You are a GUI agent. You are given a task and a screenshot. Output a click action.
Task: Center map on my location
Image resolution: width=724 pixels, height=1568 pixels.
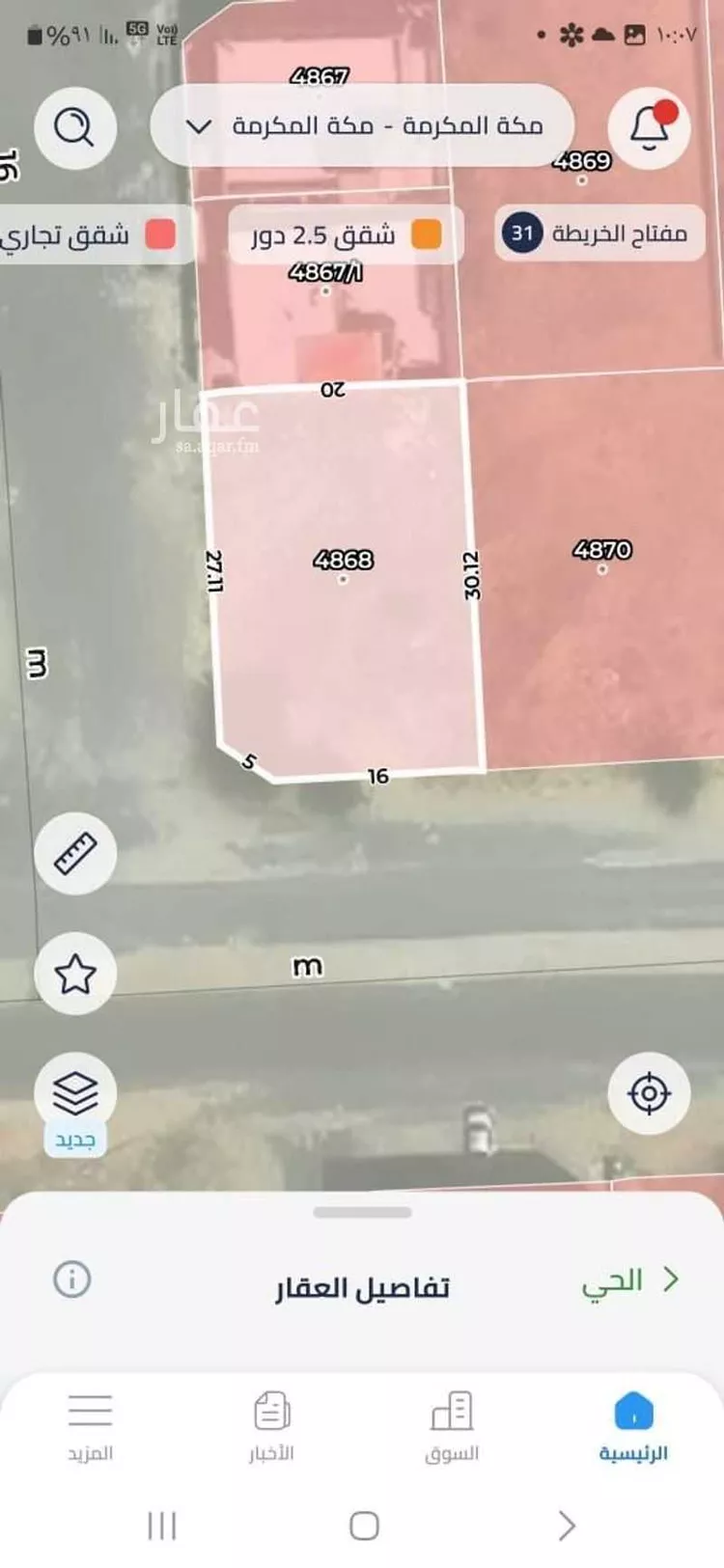(x=649, y=1093)
